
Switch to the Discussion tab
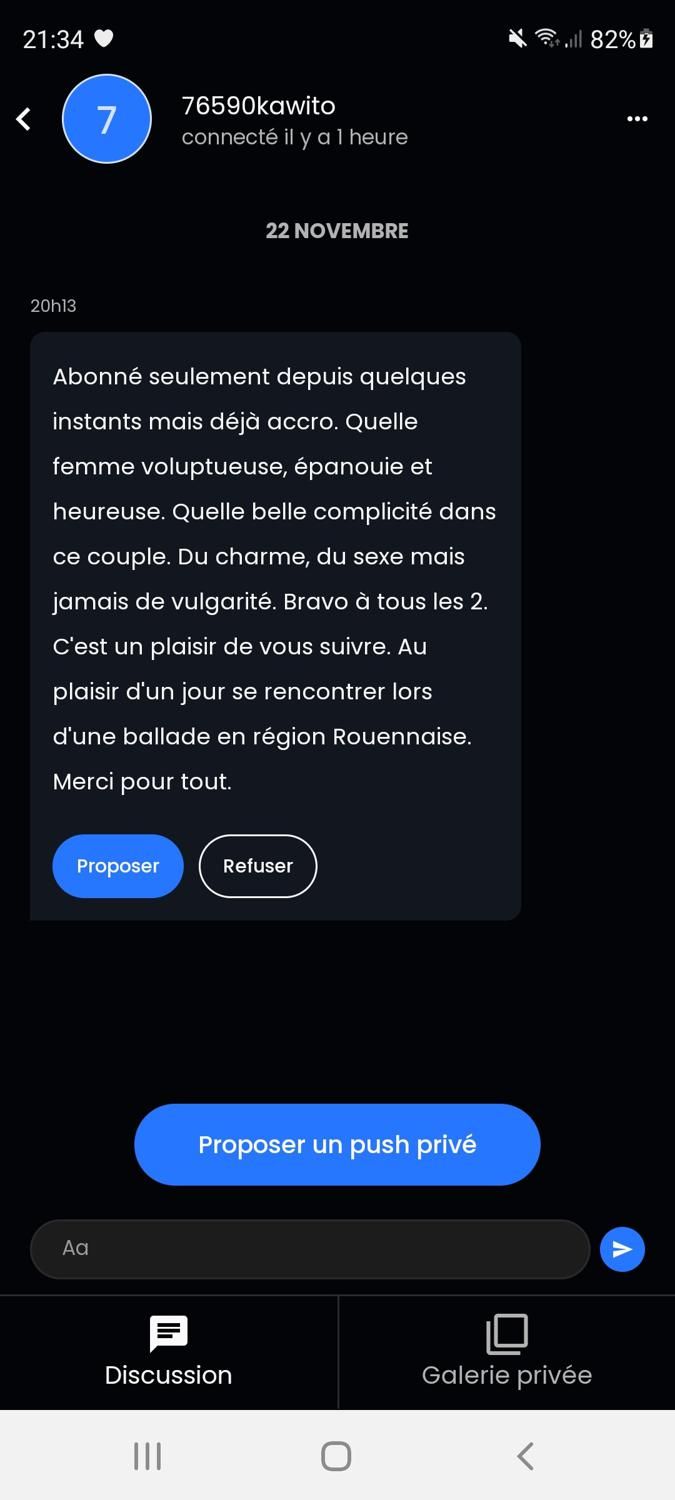[168, 1352]
